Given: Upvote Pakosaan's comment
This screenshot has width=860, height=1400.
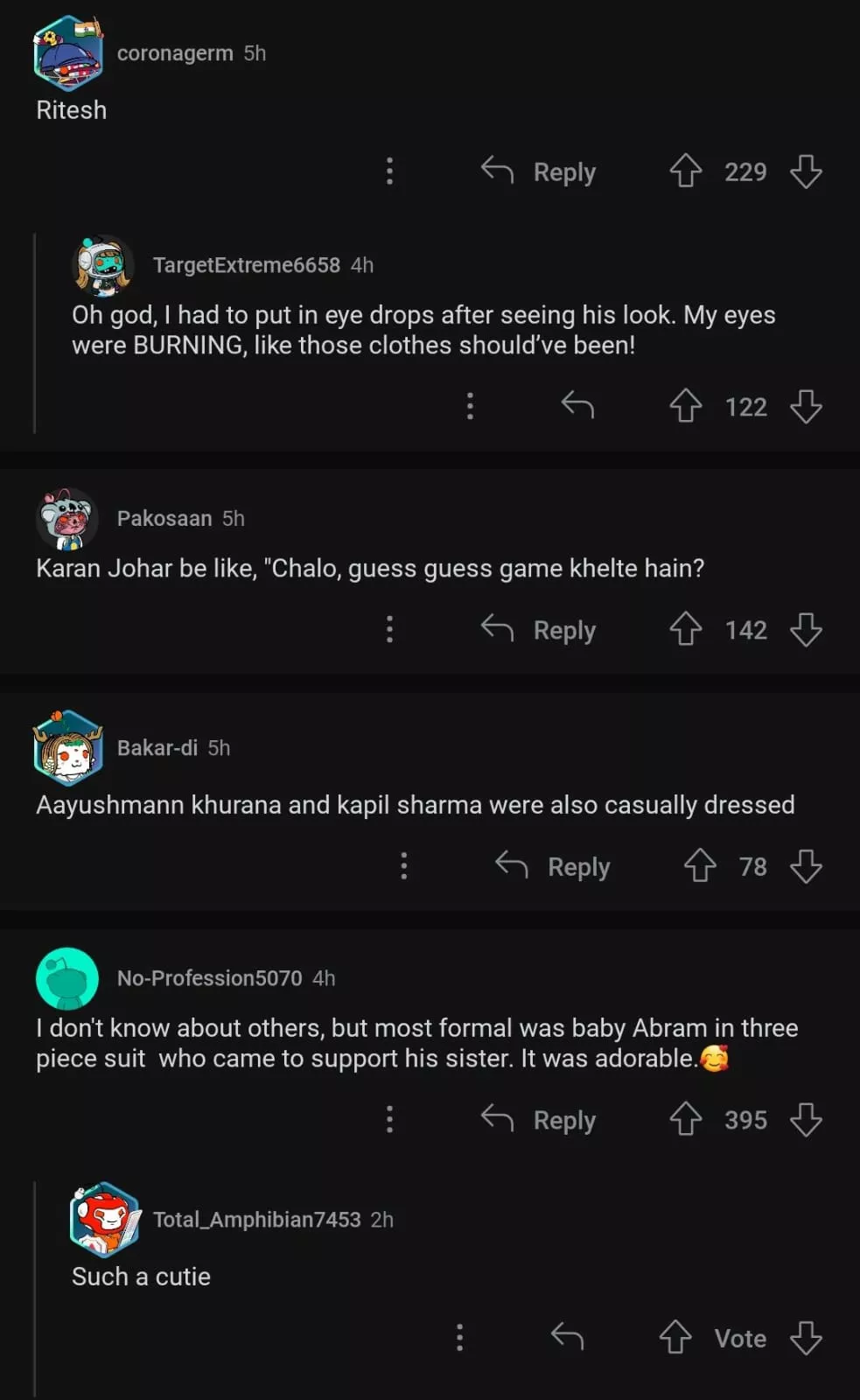Looking at the screenshot, I should coord(686,630).
